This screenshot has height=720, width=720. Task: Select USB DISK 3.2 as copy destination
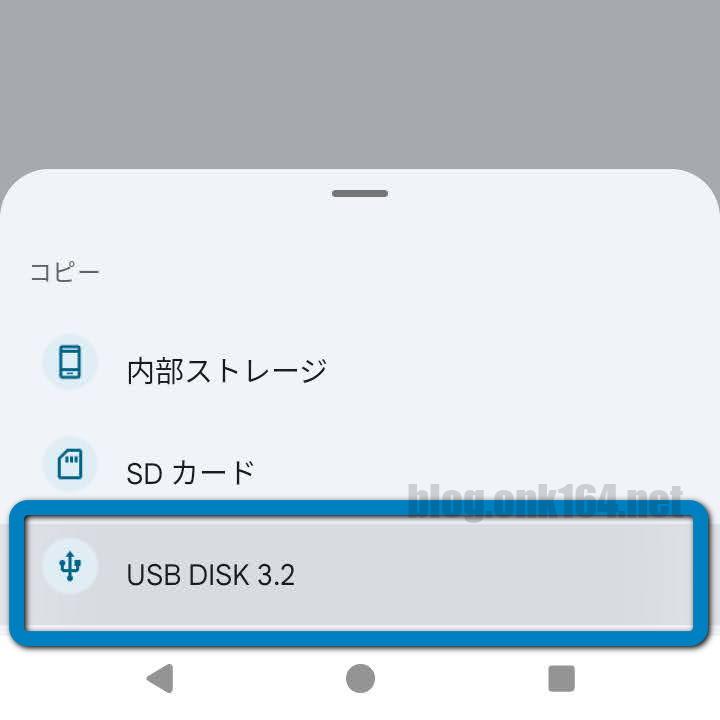click(210, 574)
